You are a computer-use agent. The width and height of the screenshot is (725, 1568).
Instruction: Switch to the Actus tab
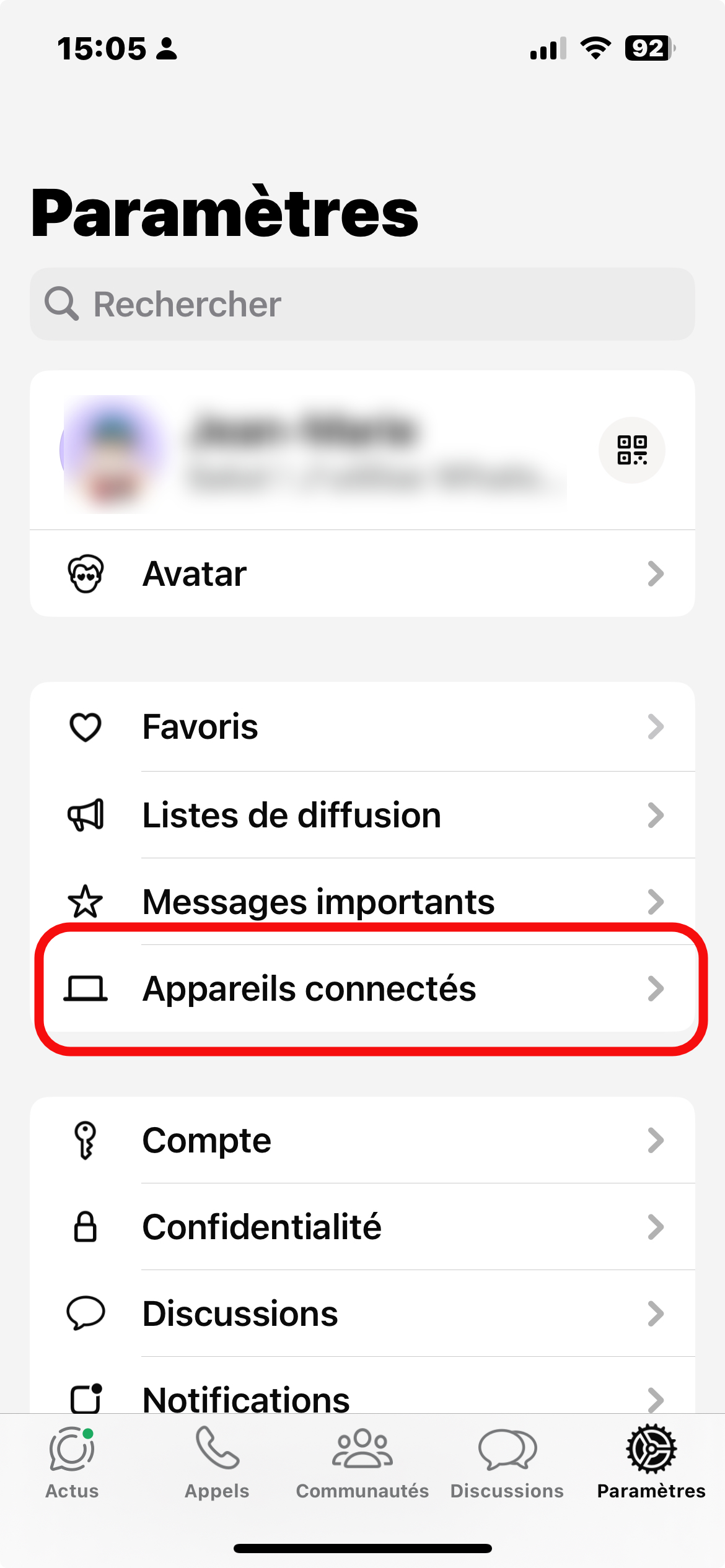72,1463
